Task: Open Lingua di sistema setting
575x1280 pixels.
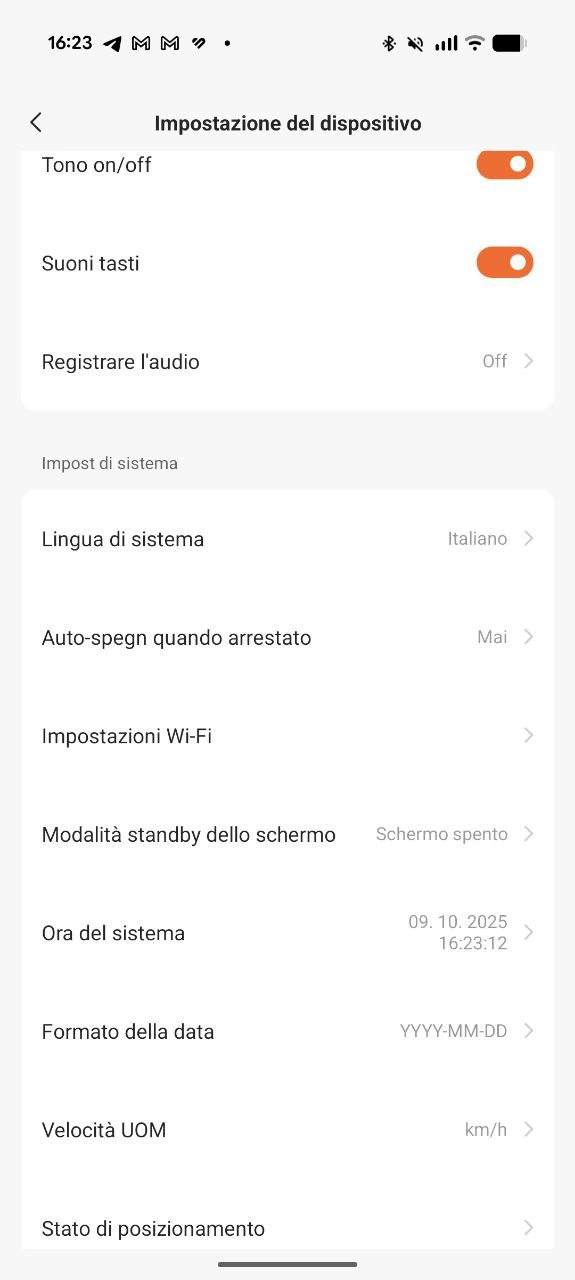Action: [x=287, y=539]
